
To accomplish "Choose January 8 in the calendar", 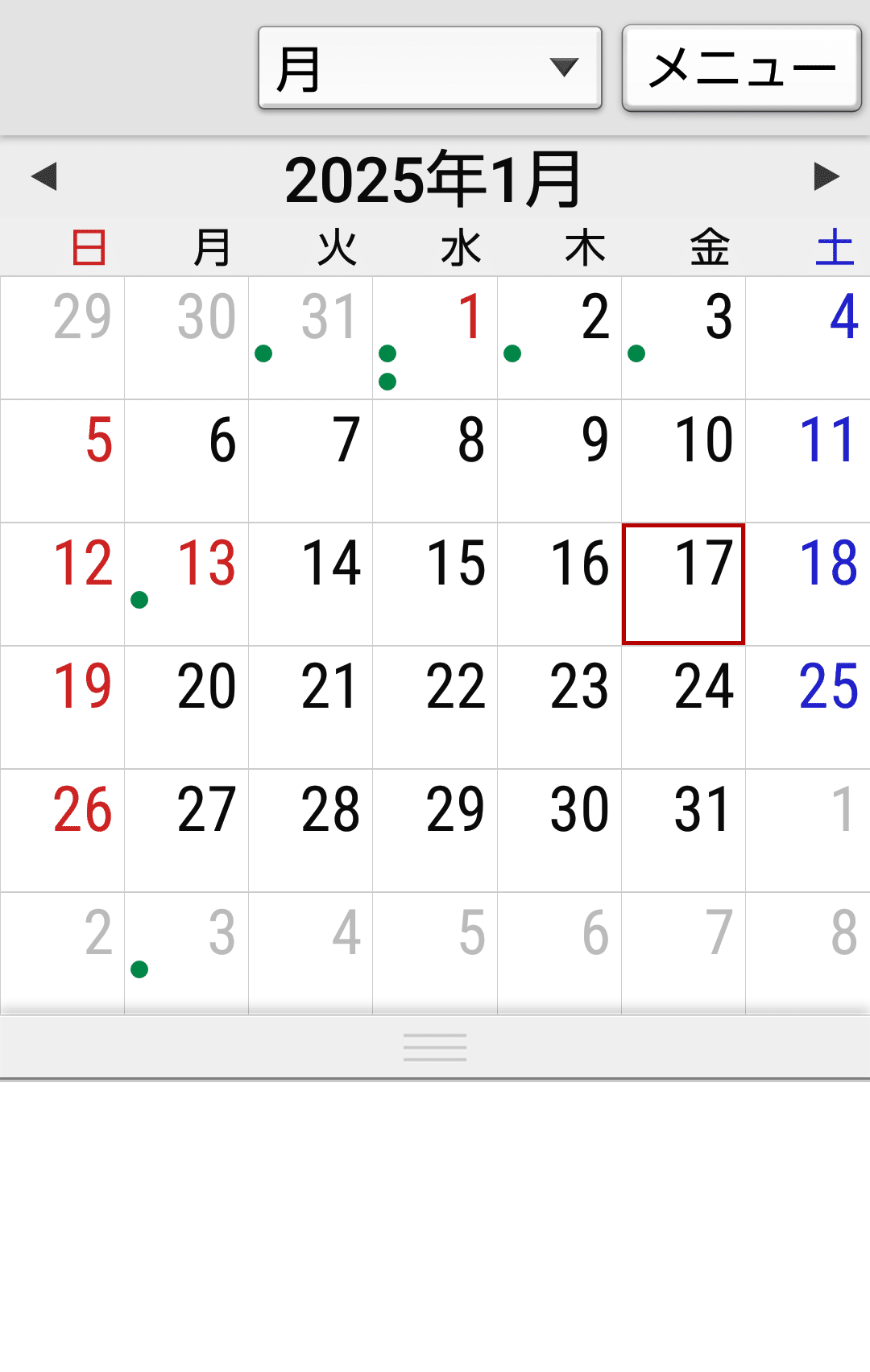I will (435, 461).
